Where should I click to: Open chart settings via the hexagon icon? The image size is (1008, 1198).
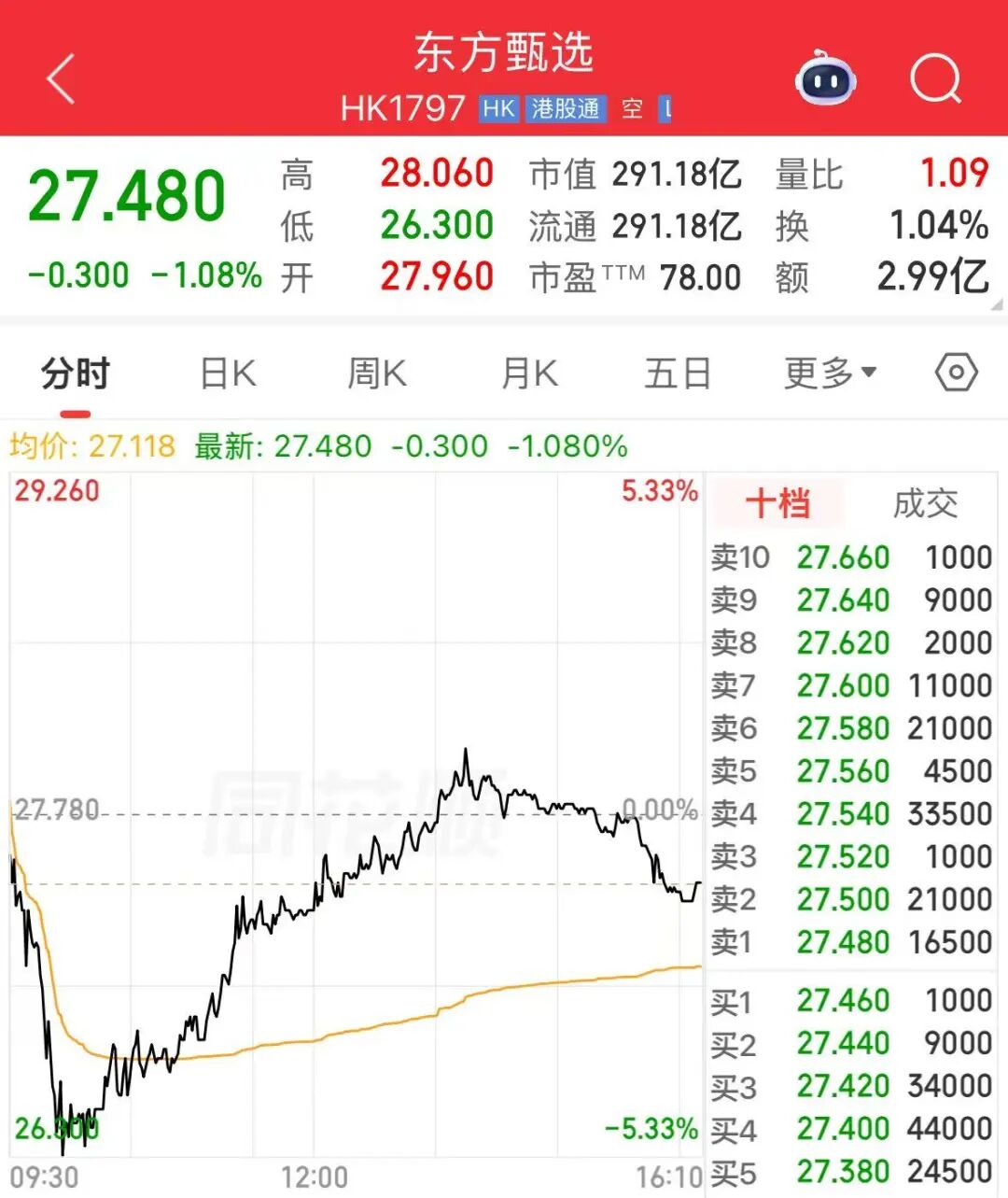tap(956, 373)
